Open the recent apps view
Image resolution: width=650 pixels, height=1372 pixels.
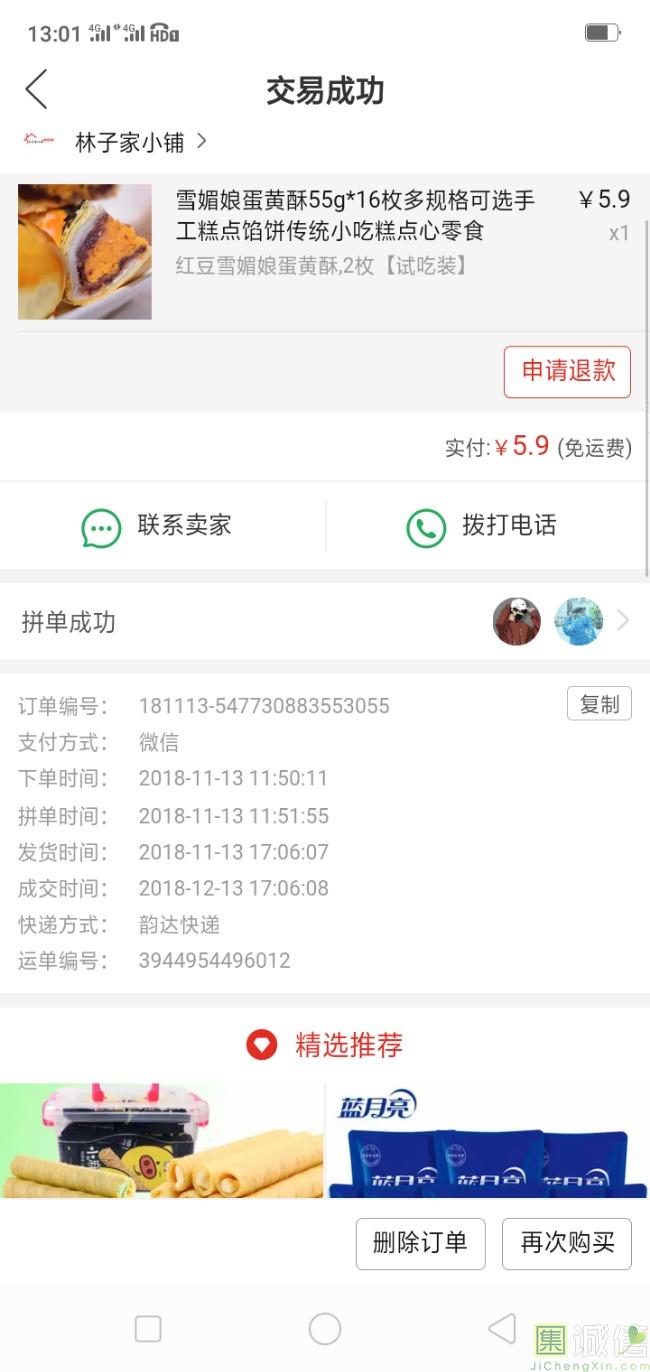pos(148,1328)
